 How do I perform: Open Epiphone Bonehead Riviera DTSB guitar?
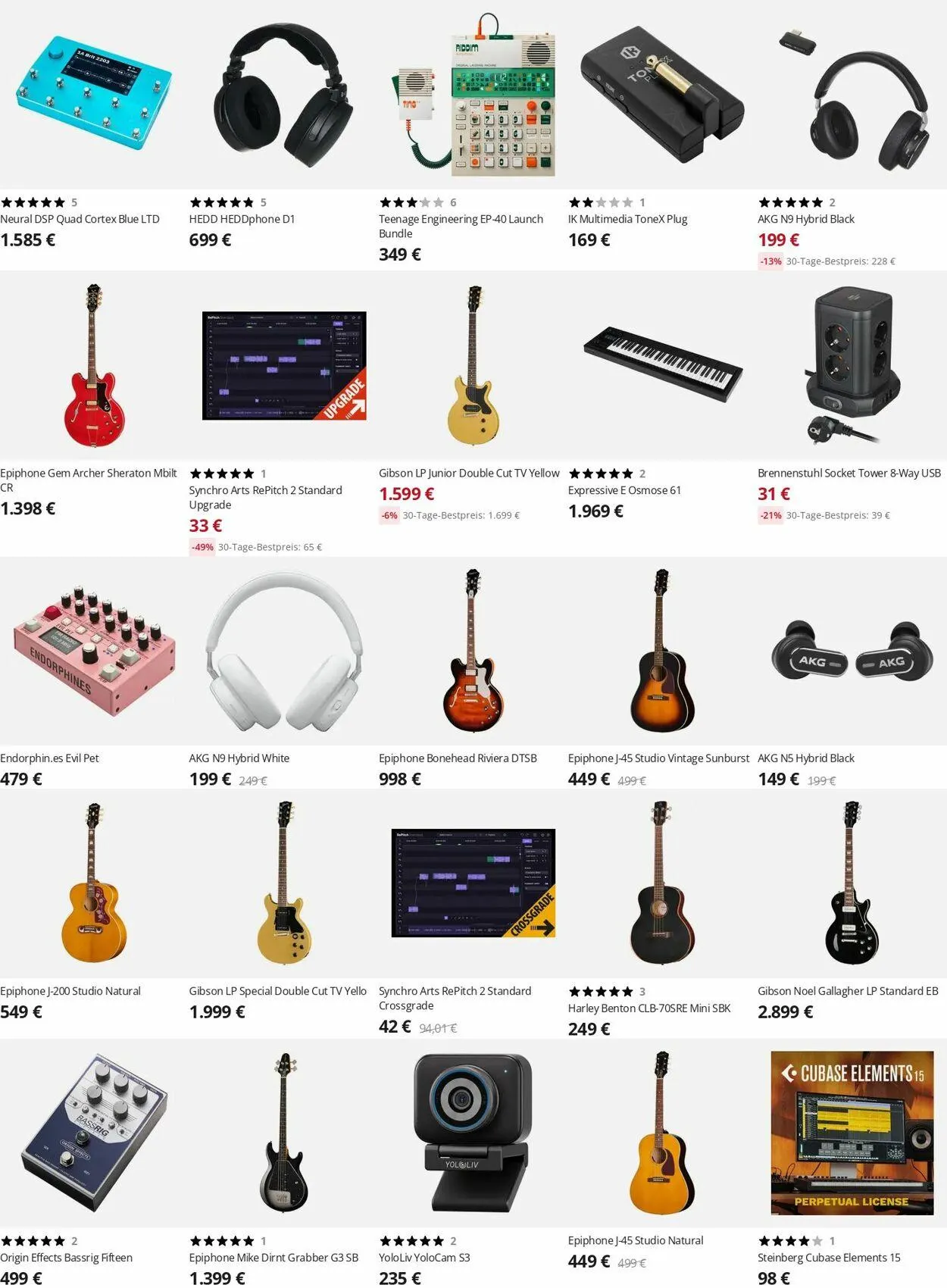pos(458,758)
